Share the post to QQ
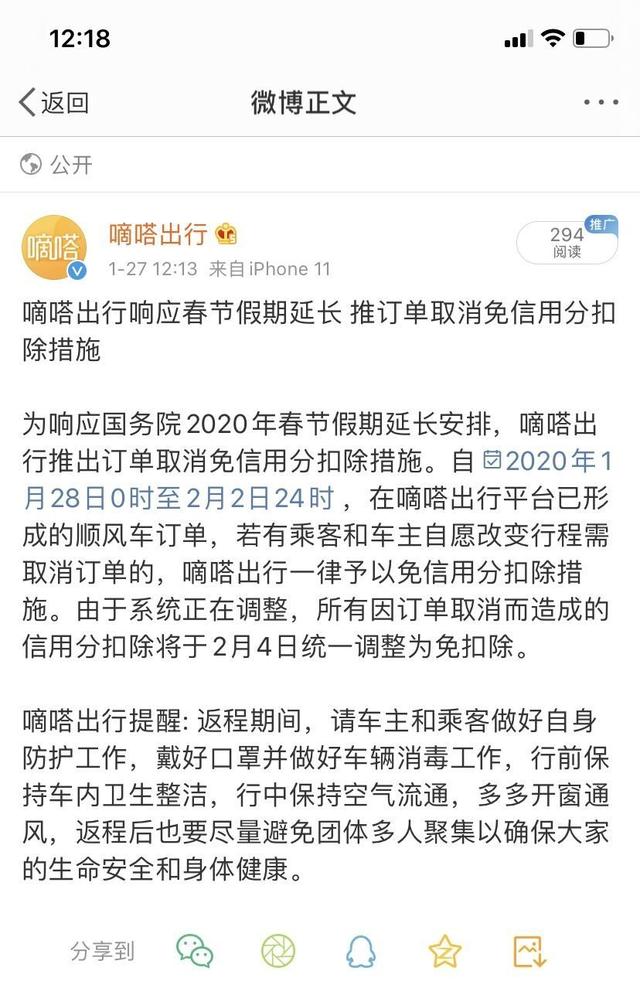Screen dimensions: 640x1005 pos(361,951)
